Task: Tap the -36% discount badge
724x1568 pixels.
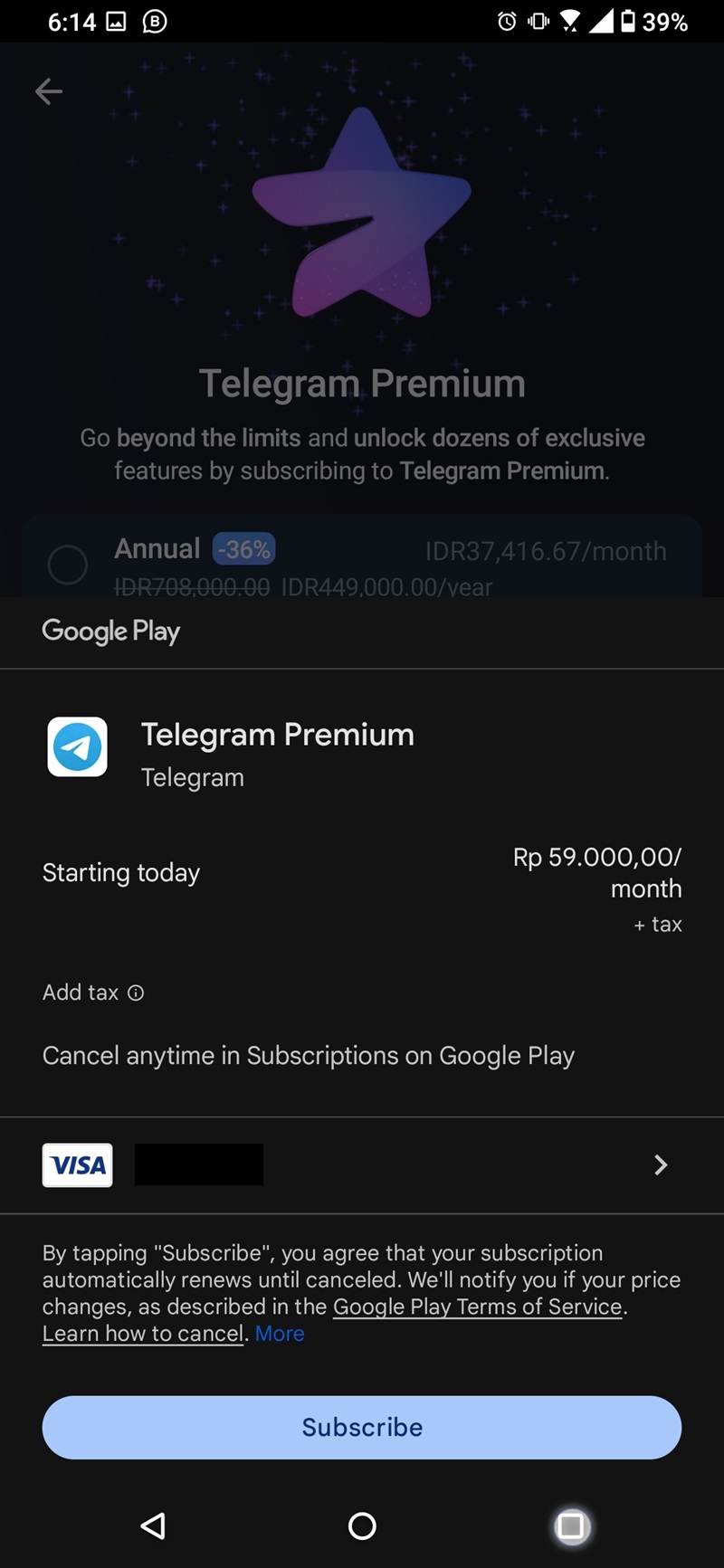Action: [x=243, y=548]
